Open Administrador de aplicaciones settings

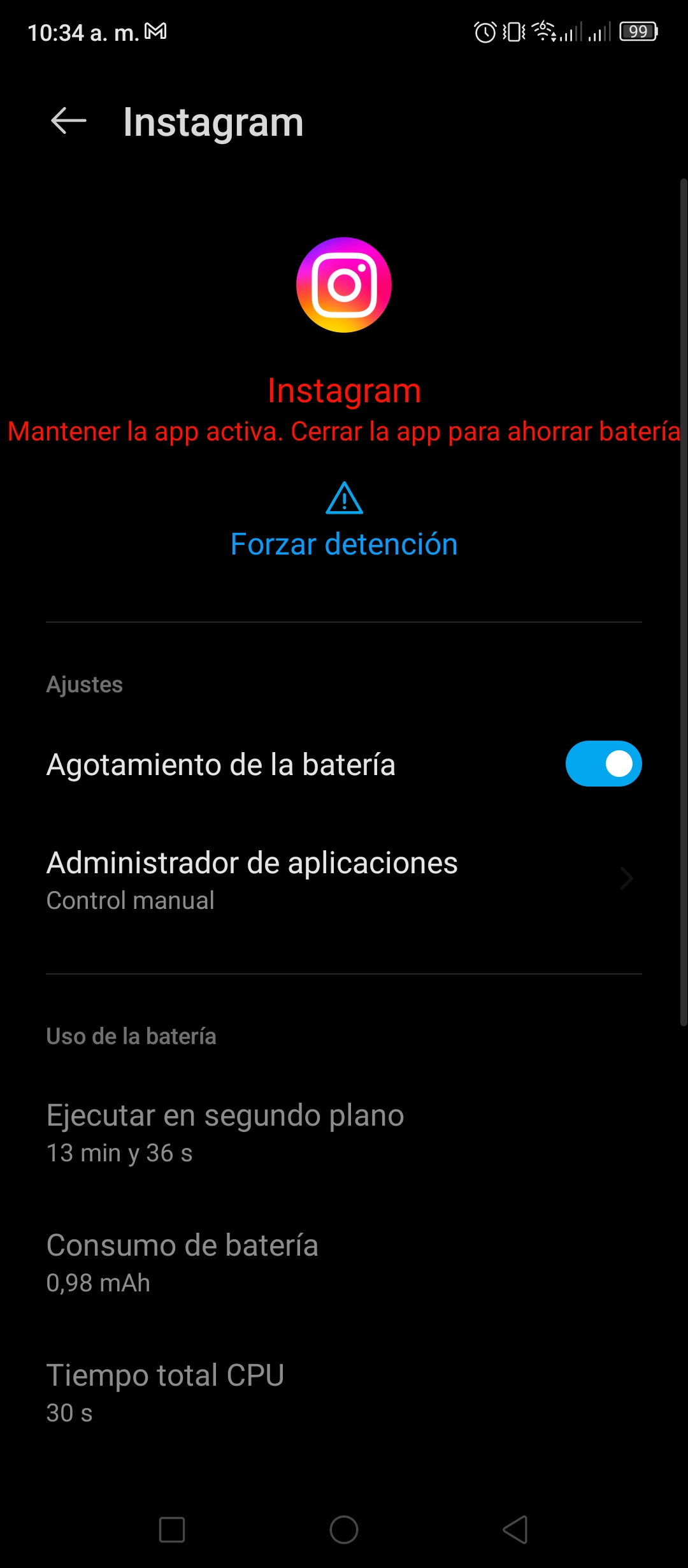click(344, 880)
